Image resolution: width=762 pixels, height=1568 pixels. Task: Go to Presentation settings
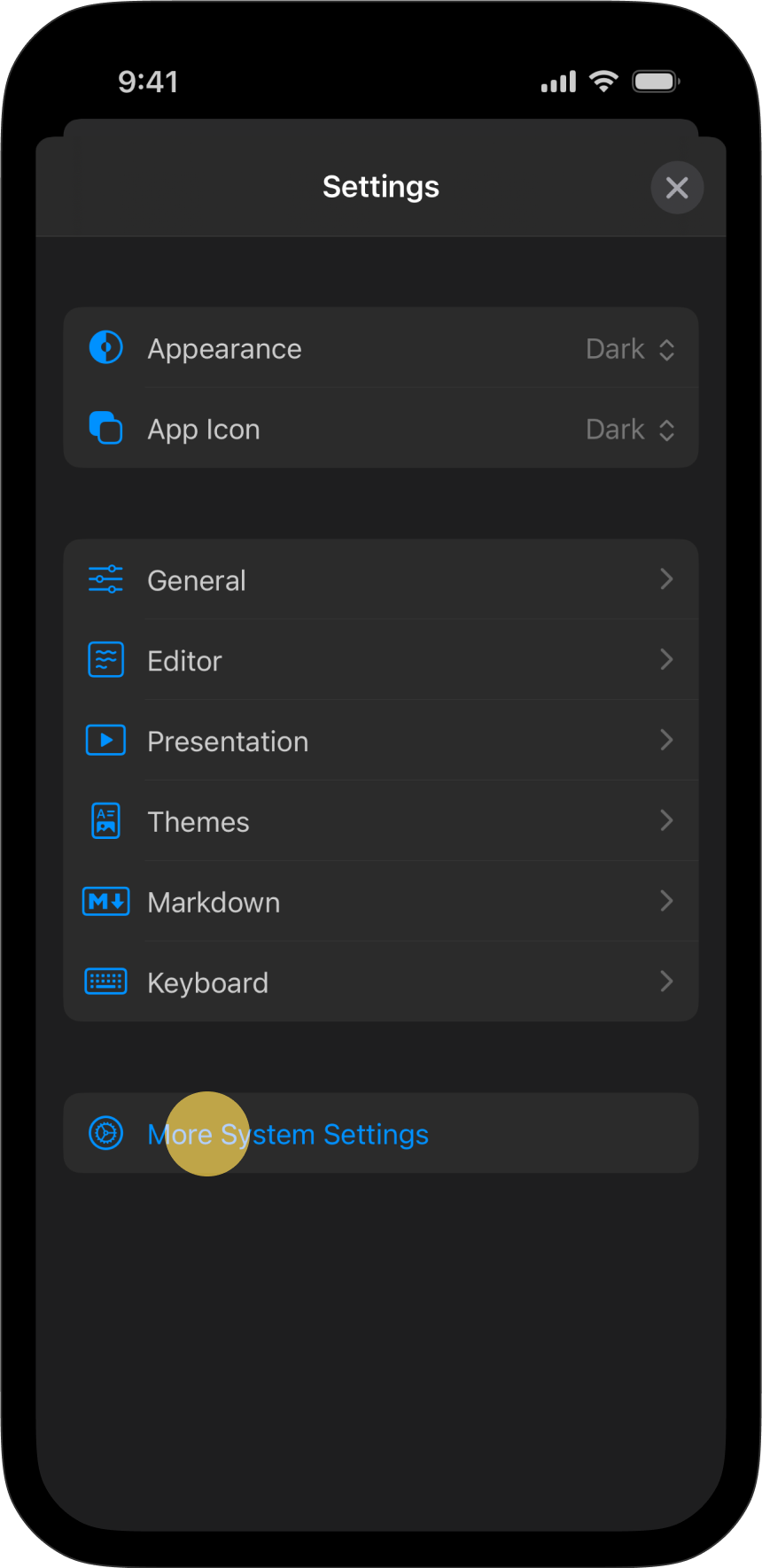tap(381, 741)
